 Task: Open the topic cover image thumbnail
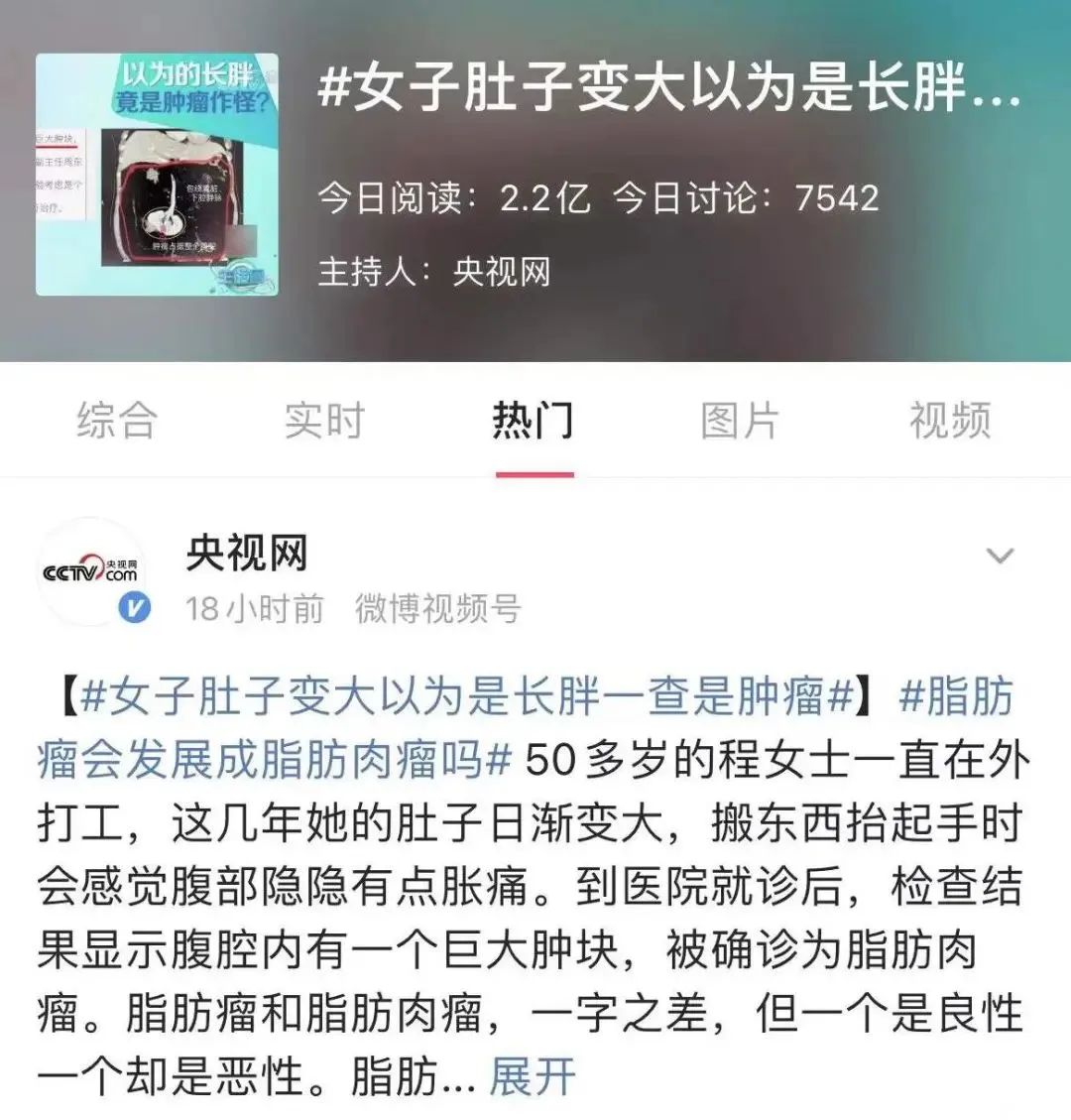157,175
